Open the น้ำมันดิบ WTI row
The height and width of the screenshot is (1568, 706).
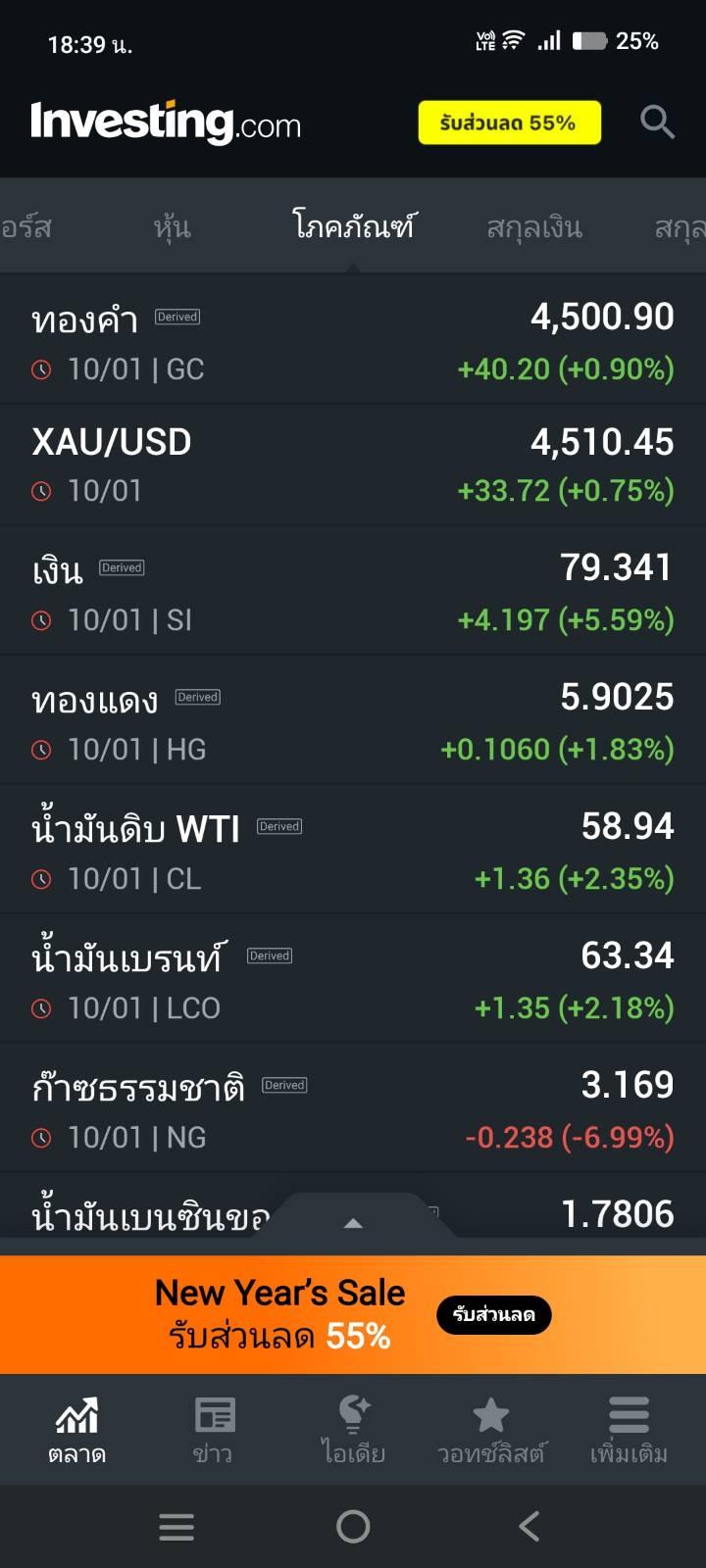353,850
